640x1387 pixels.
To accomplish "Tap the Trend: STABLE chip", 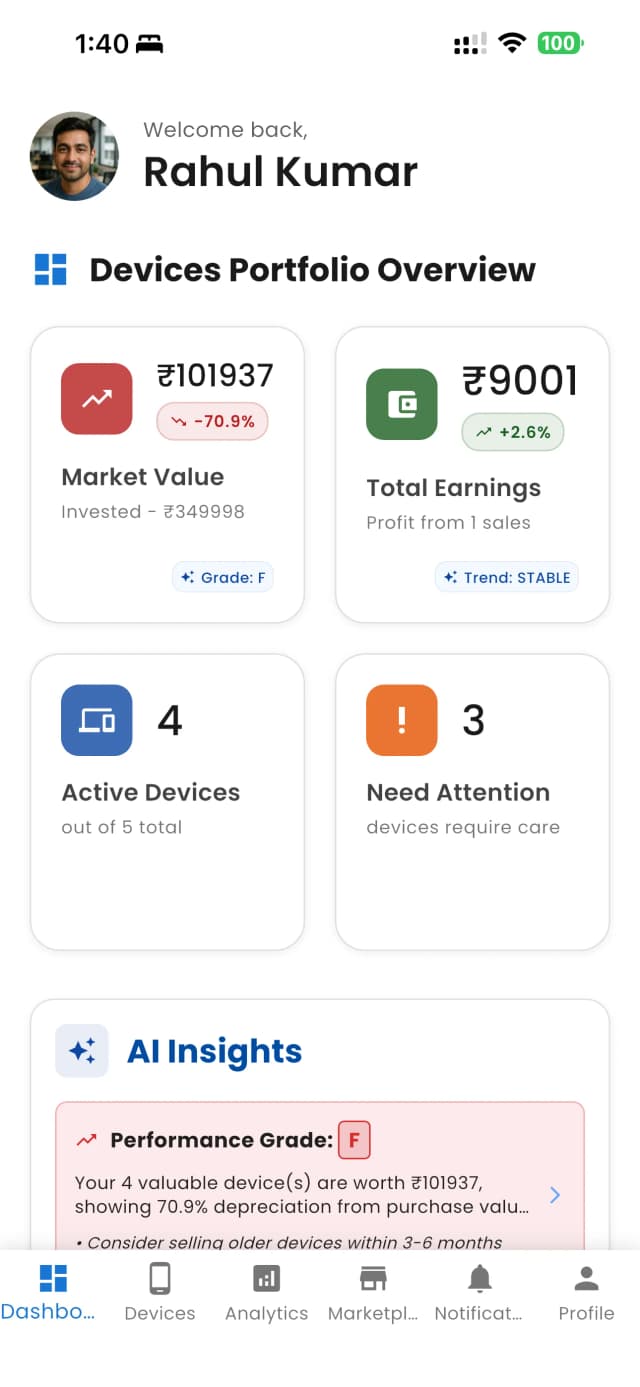I will 507,577.
